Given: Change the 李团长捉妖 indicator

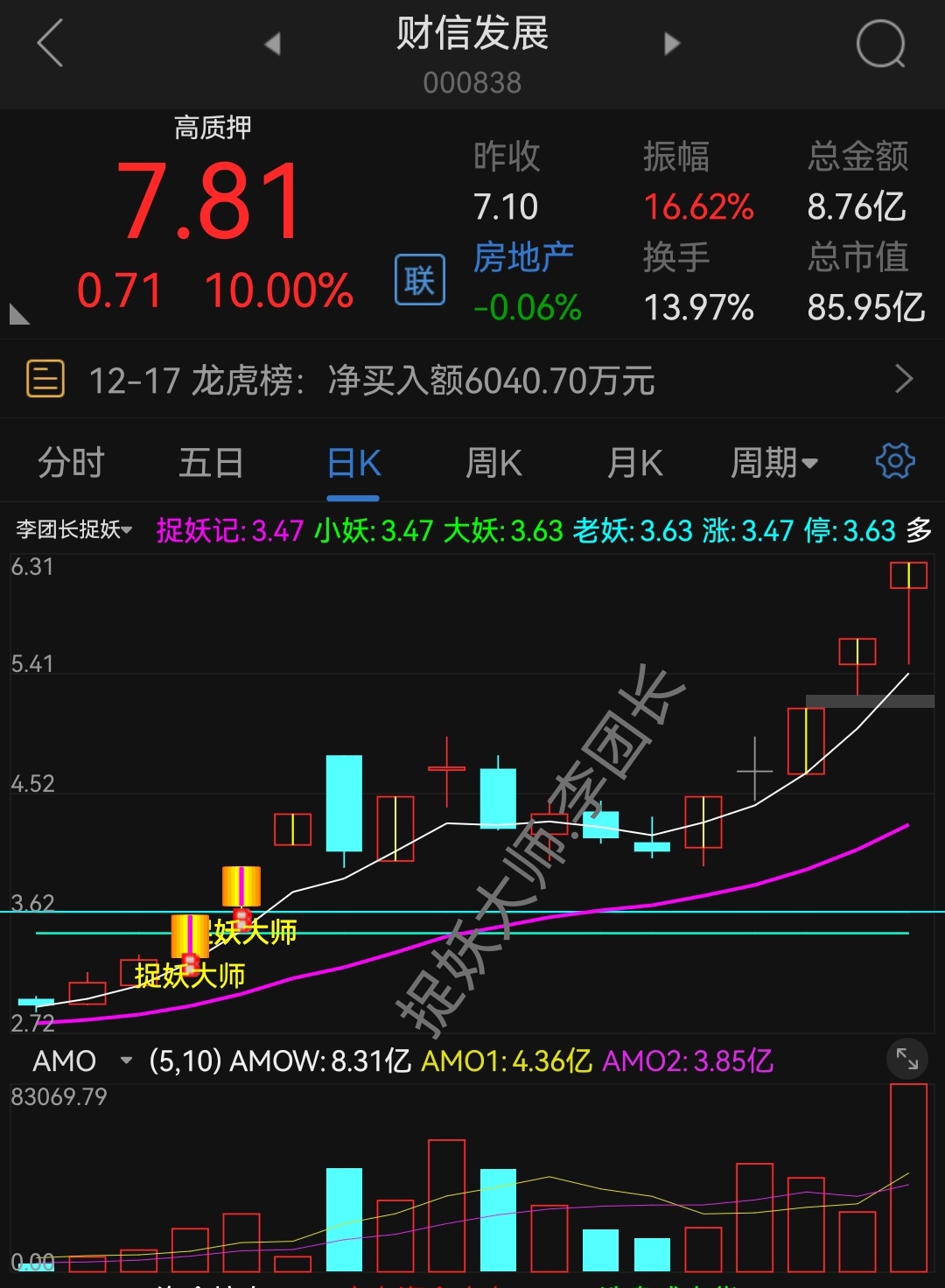Looking at the screenshot, I should click(x=74, y=529).
